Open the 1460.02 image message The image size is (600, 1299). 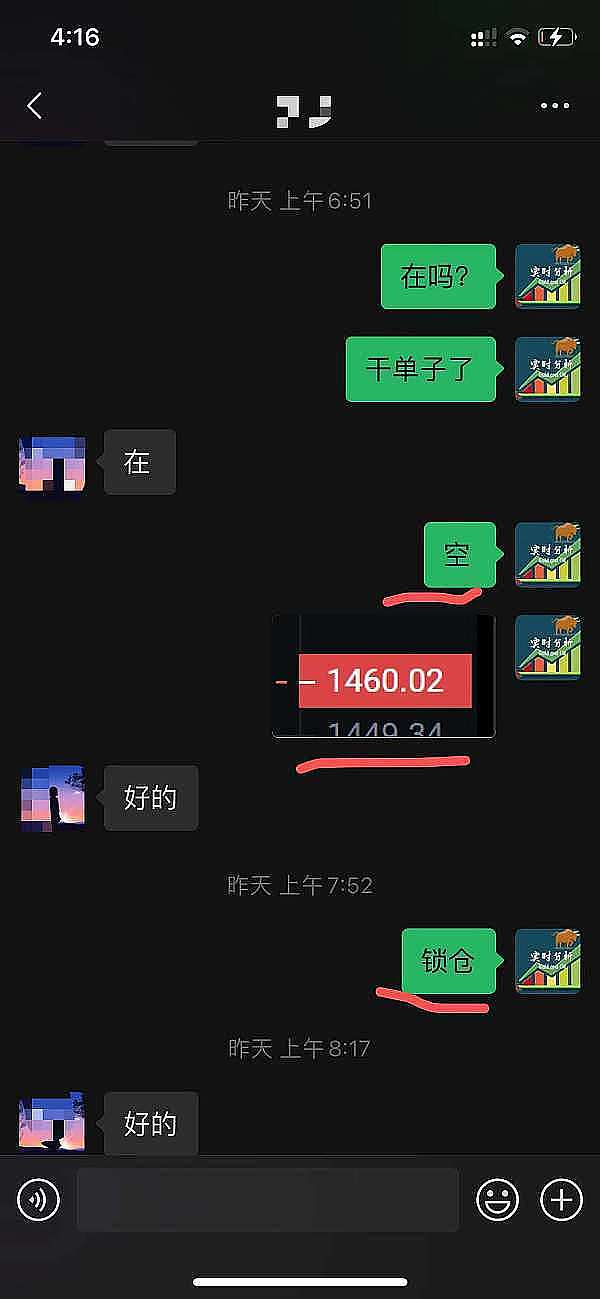click(384, 677)
